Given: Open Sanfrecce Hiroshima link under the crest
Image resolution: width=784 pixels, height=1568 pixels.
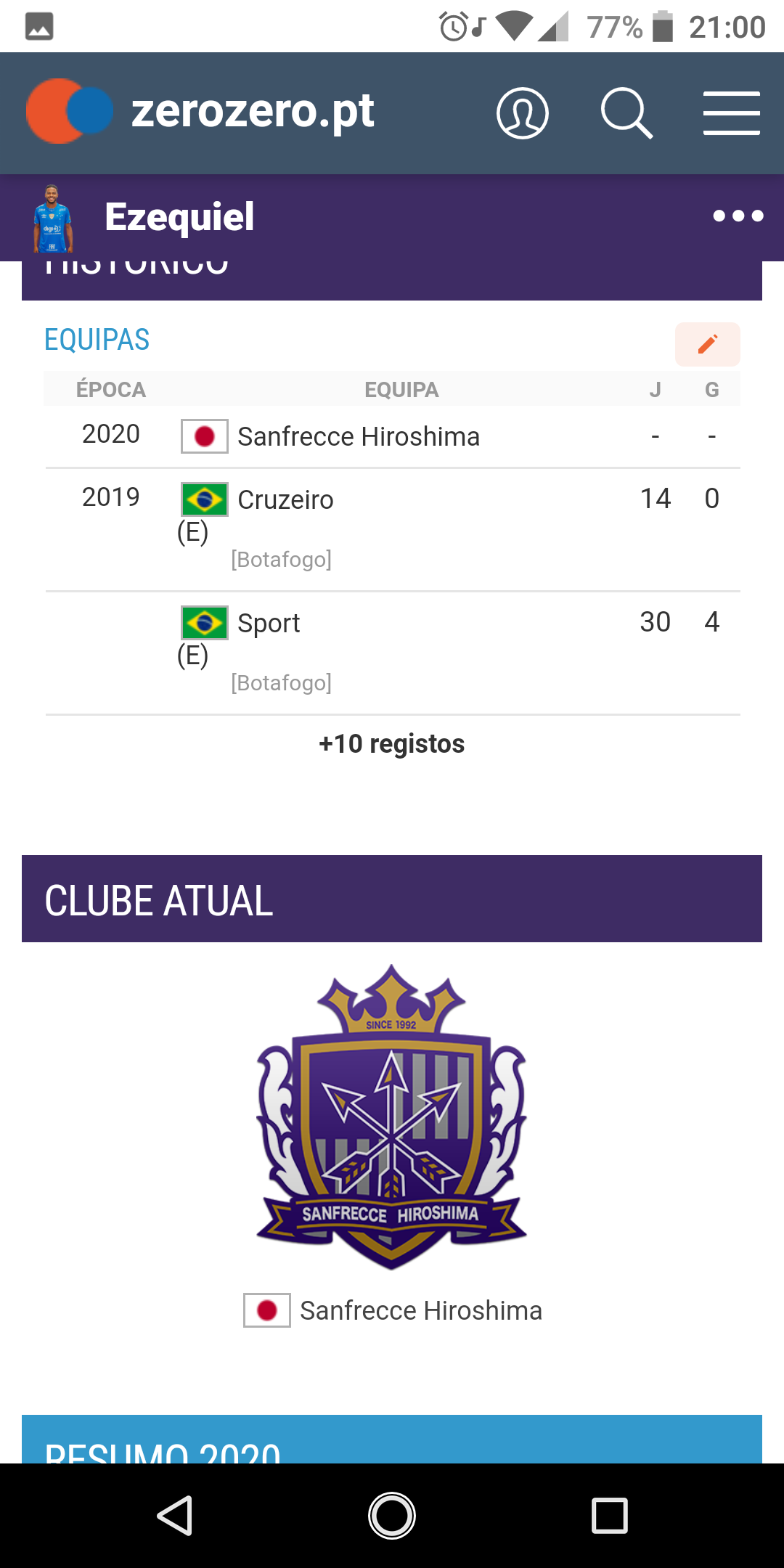Looking at the screenshot, I should tap(421, 1310).
